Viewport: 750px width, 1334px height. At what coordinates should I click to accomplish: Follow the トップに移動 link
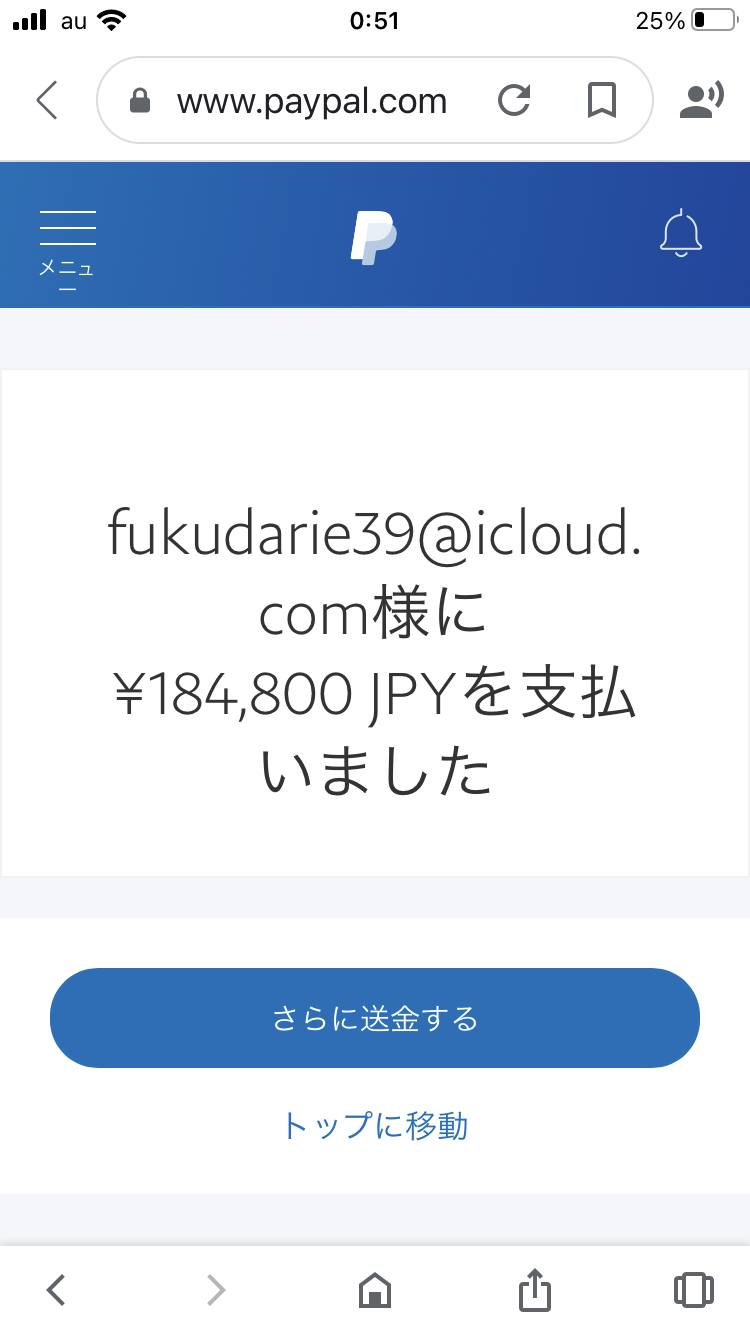coord(375,1126)
